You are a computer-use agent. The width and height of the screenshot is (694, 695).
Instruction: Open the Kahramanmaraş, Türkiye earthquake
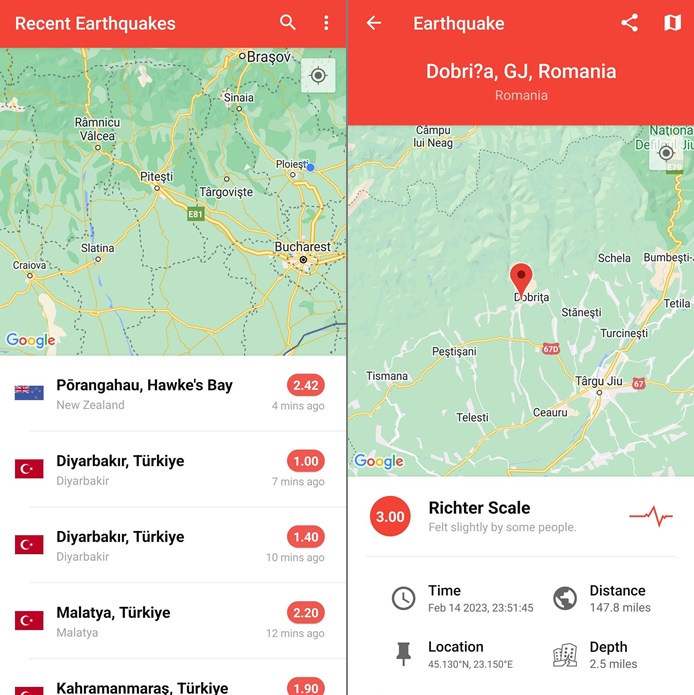click(x=172, y=685)
